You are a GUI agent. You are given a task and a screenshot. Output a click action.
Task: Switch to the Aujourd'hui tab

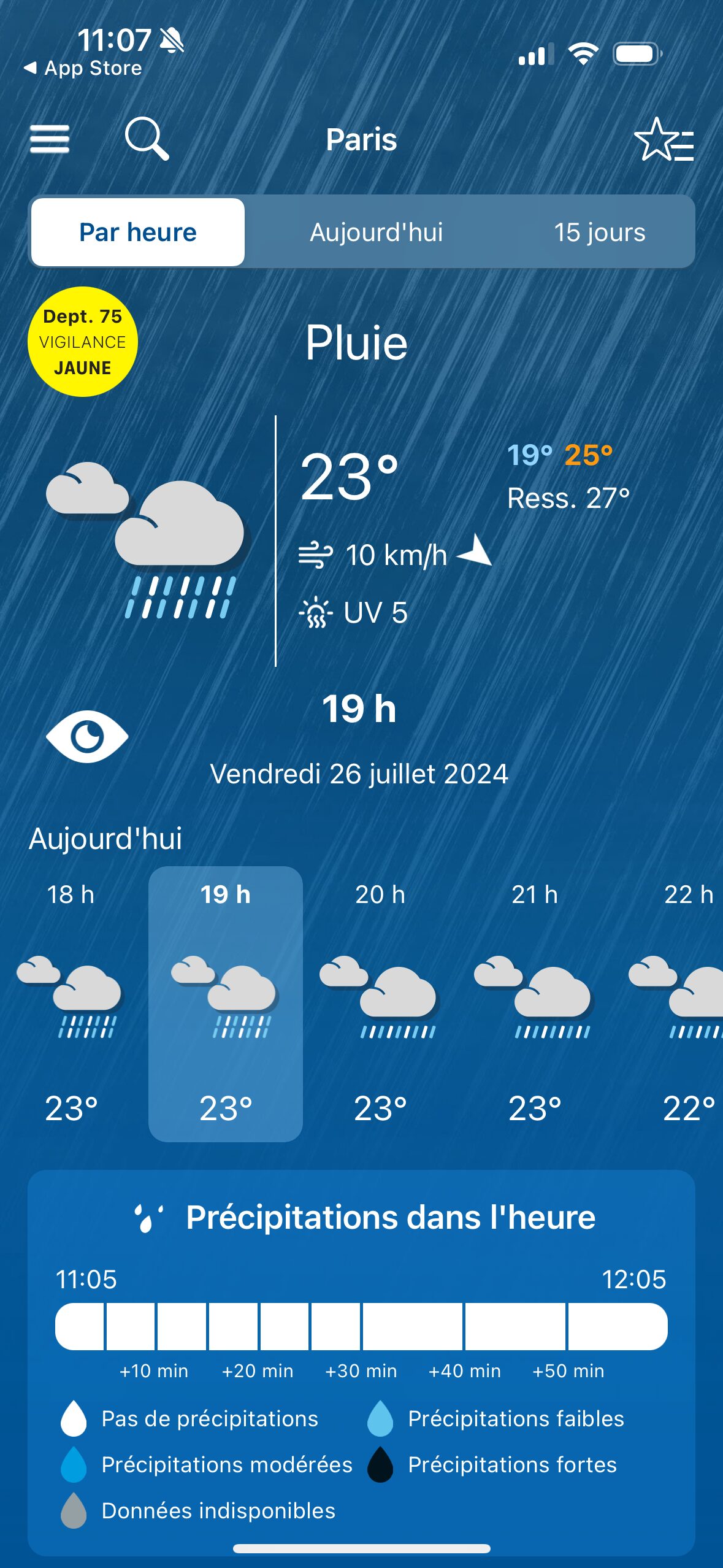pyautogui.click(x=376, y=233)
